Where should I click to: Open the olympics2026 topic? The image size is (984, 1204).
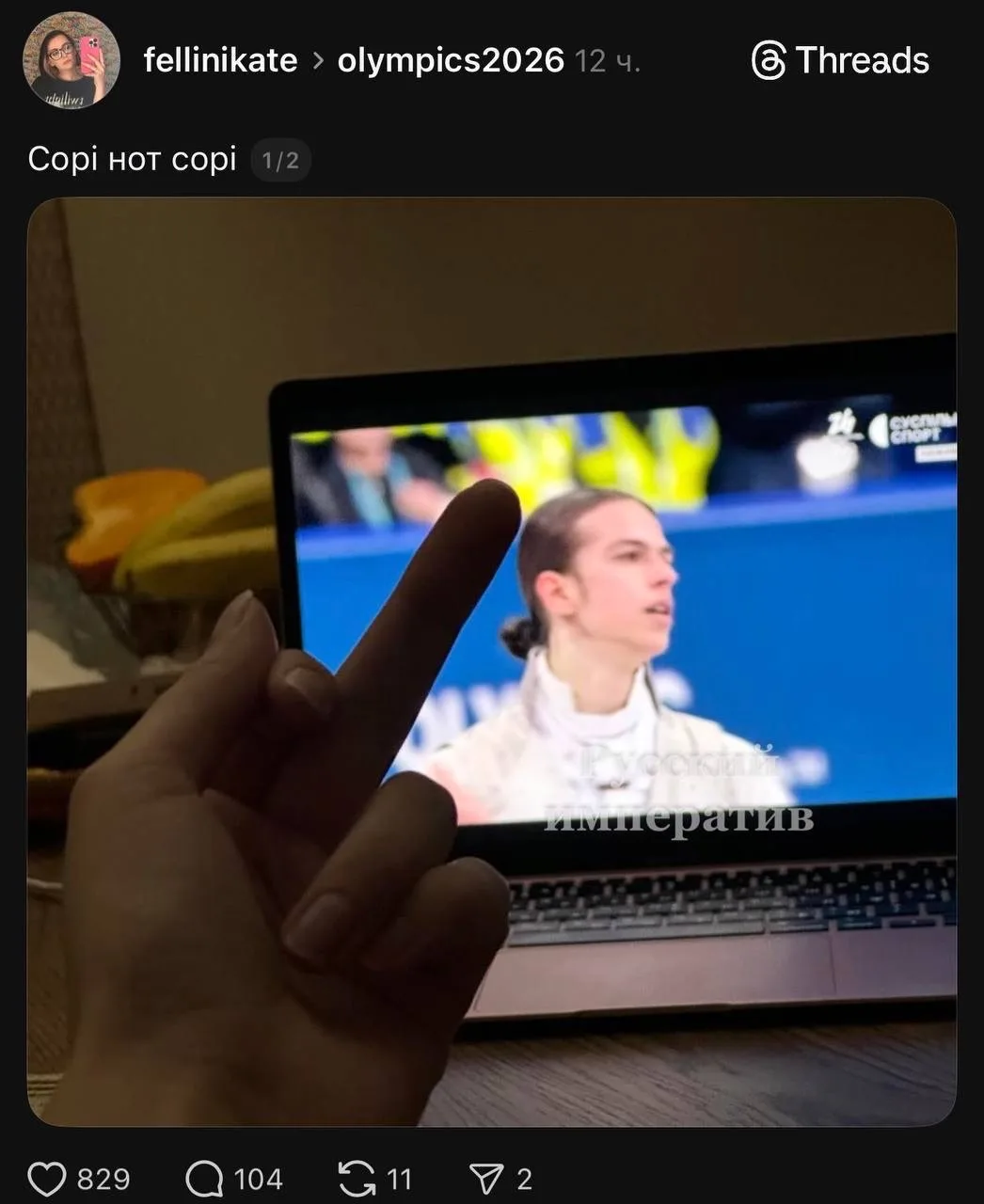(x=451, y=61)
